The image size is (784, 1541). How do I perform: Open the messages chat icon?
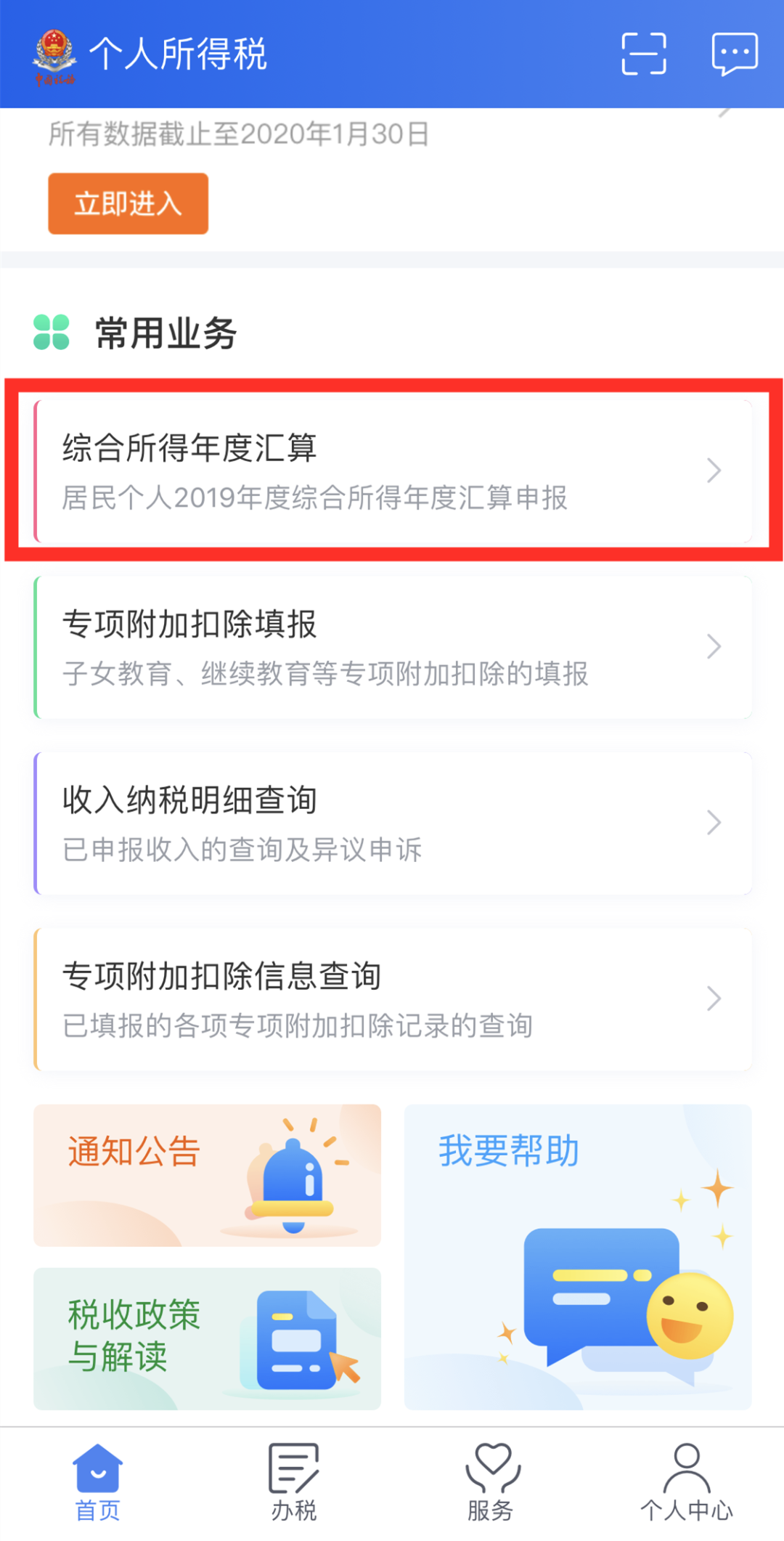735,54
